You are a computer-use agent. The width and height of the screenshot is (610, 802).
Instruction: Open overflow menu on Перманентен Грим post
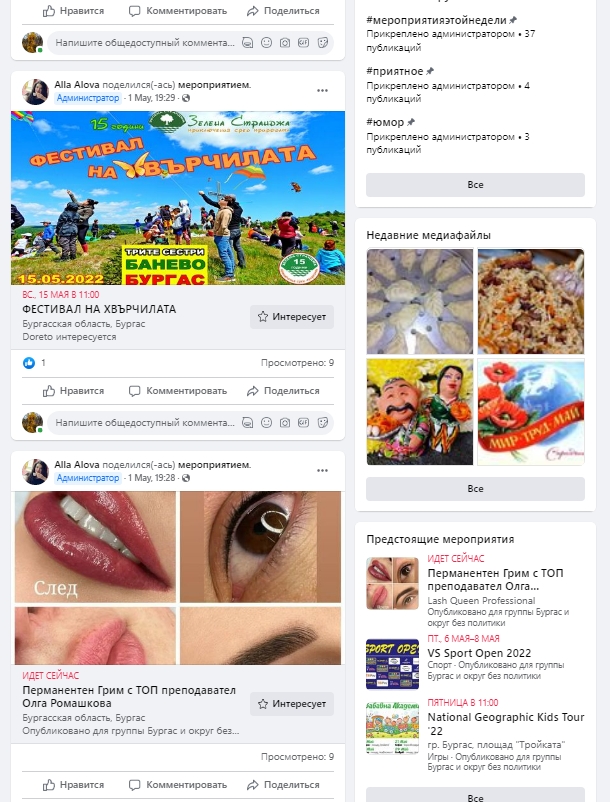322,470
